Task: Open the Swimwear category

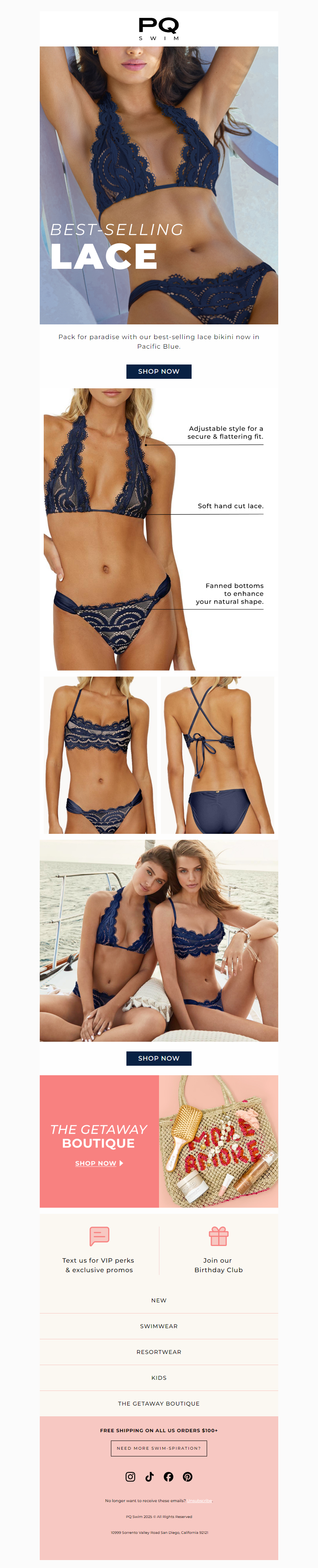Action: [x=158, y=1326]
